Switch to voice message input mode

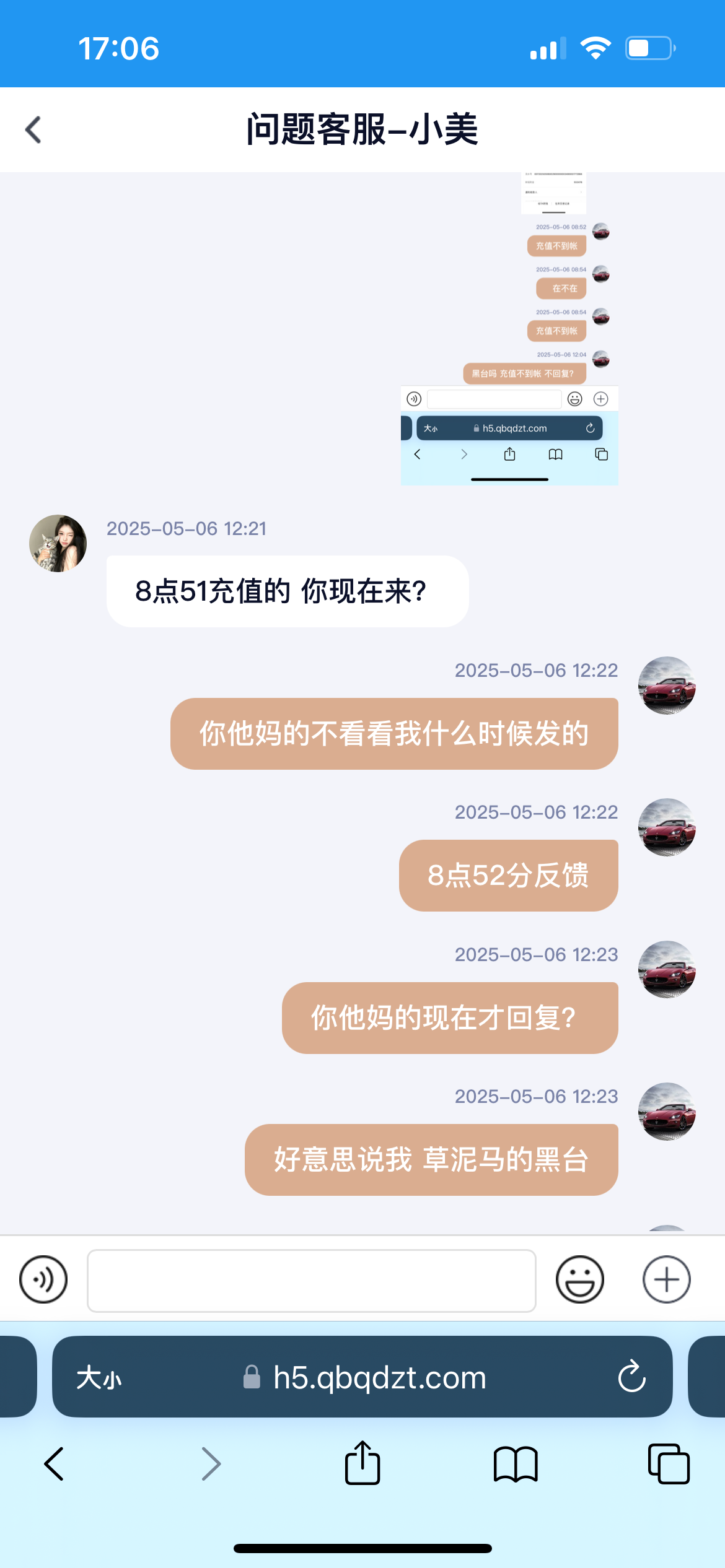(42, 1279)
